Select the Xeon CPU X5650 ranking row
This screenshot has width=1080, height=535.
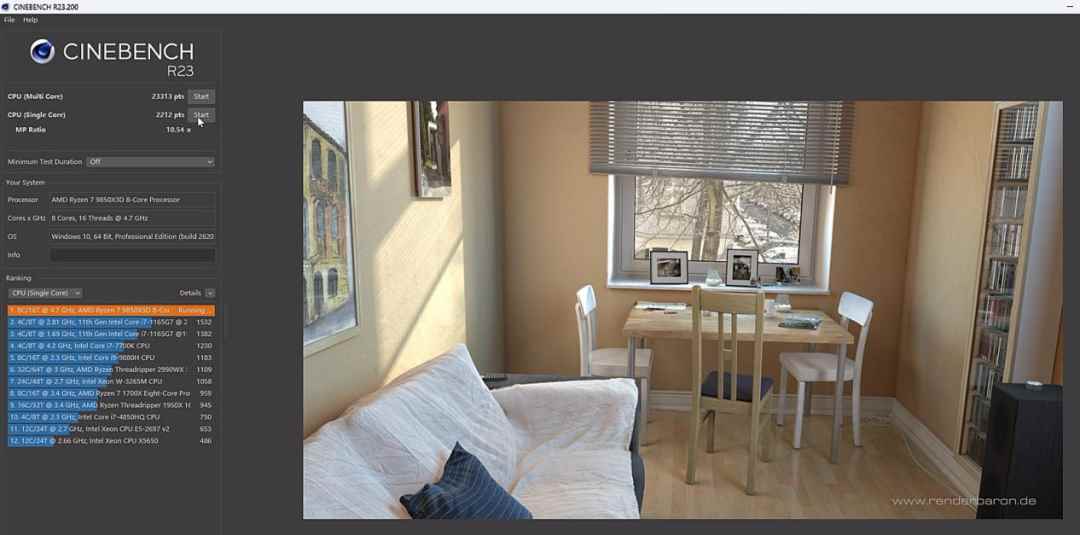click(110, 441)
